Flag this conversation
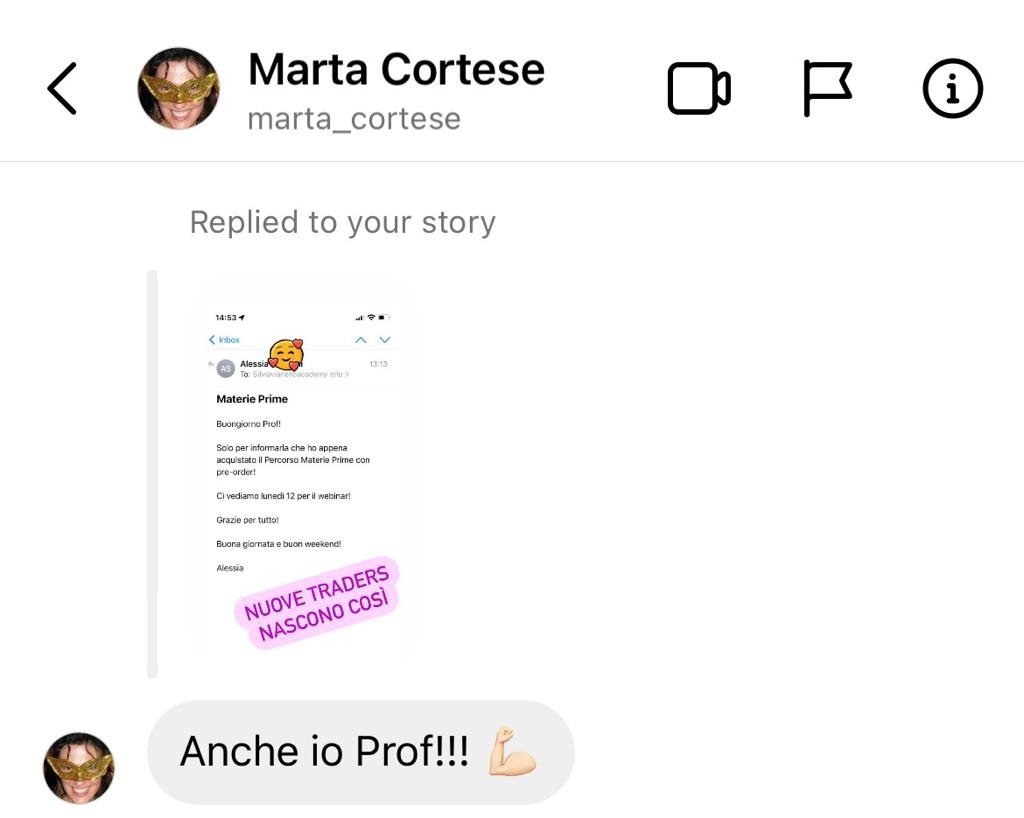Viewport: 1024px width, 818px height. (x=827, y=89)
